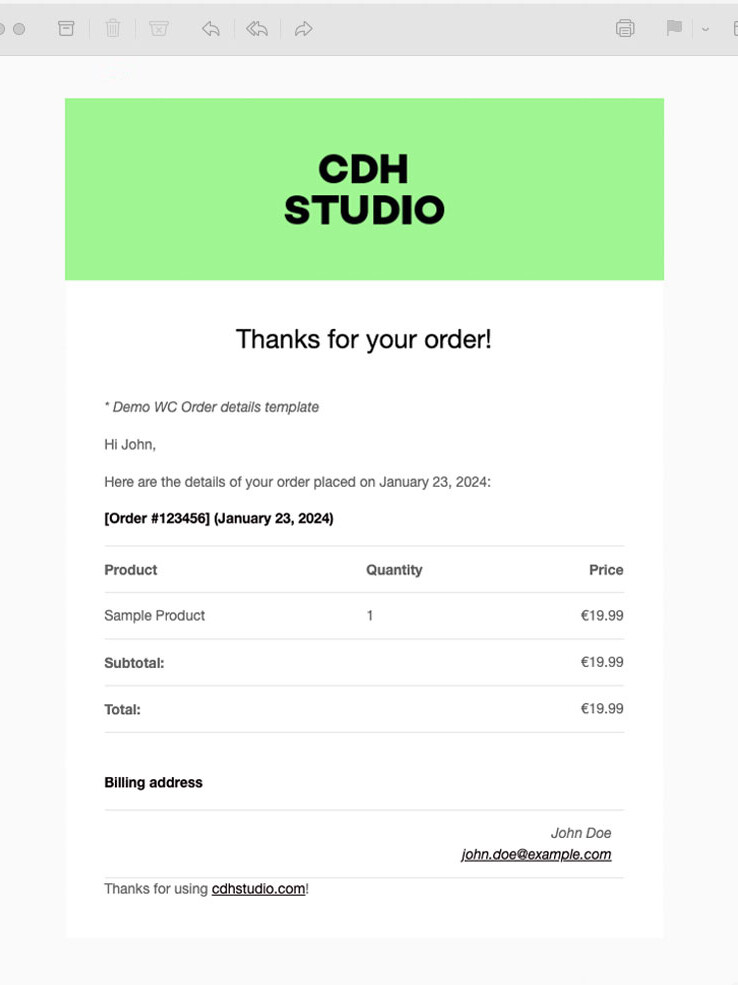Viewport: 738px width, 985px height.
Task: Forward this order email
Action: click(304, 28)
